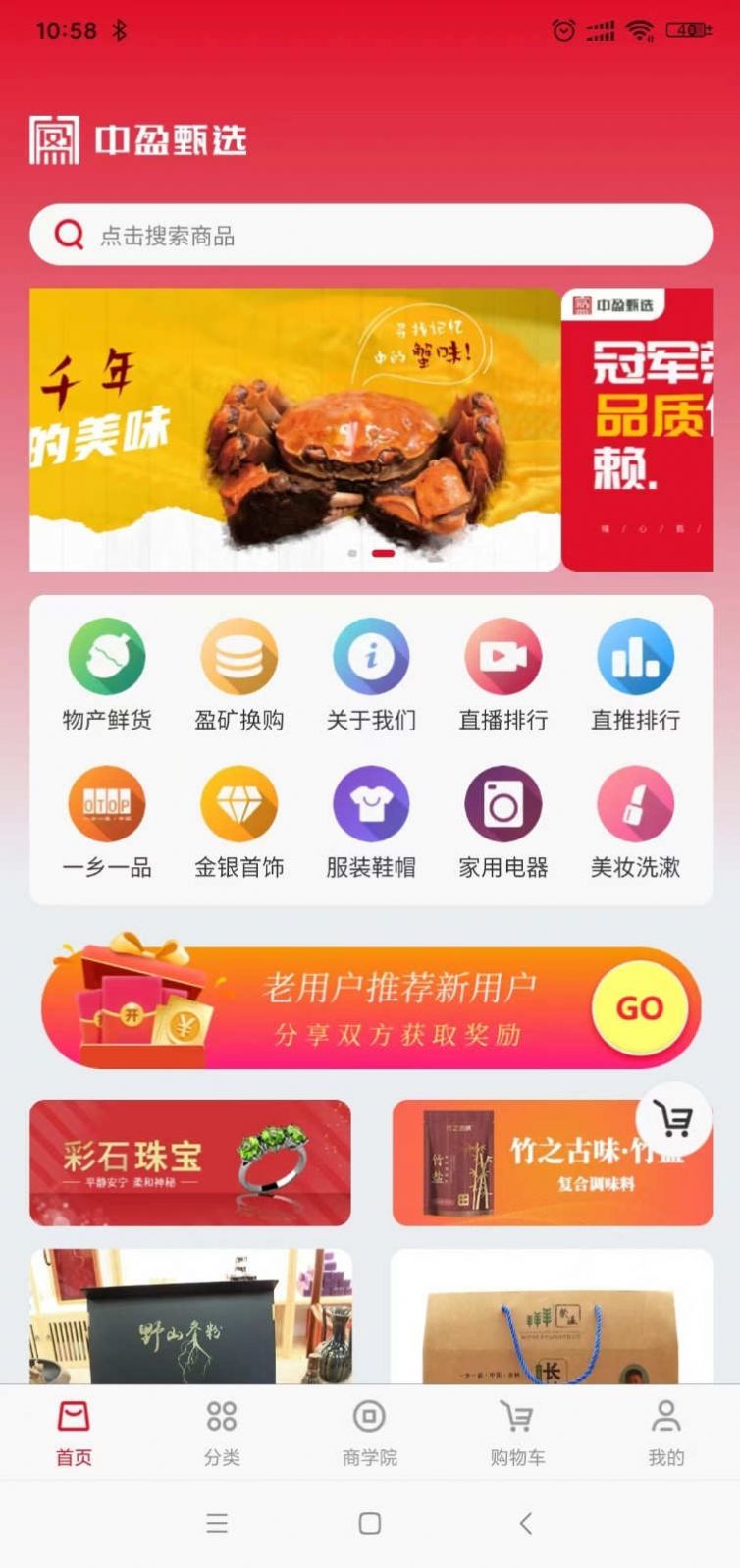Switch to the 分类 tab

pos(222,1433)
